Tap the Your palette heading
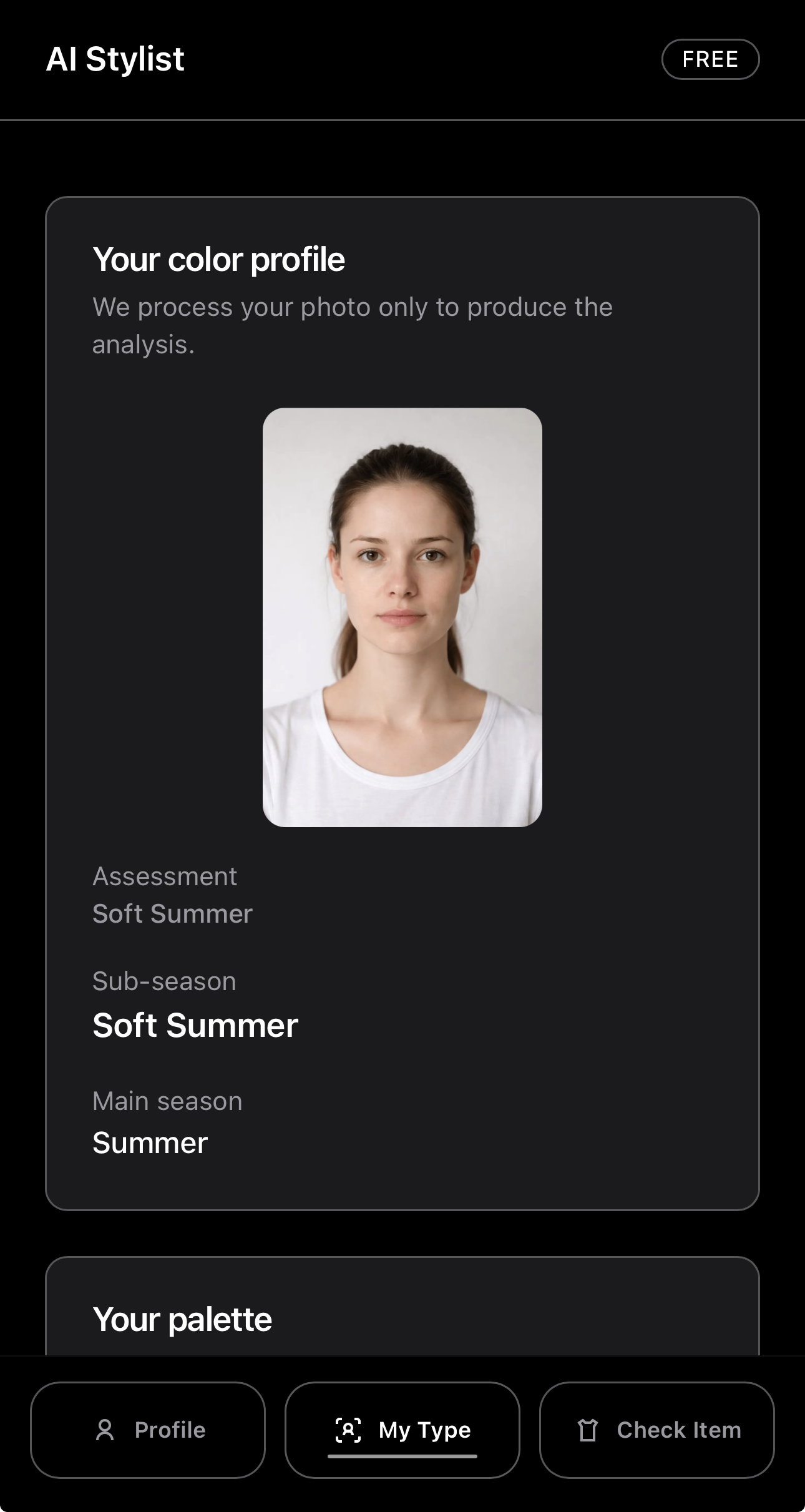 coord(183,1318)
